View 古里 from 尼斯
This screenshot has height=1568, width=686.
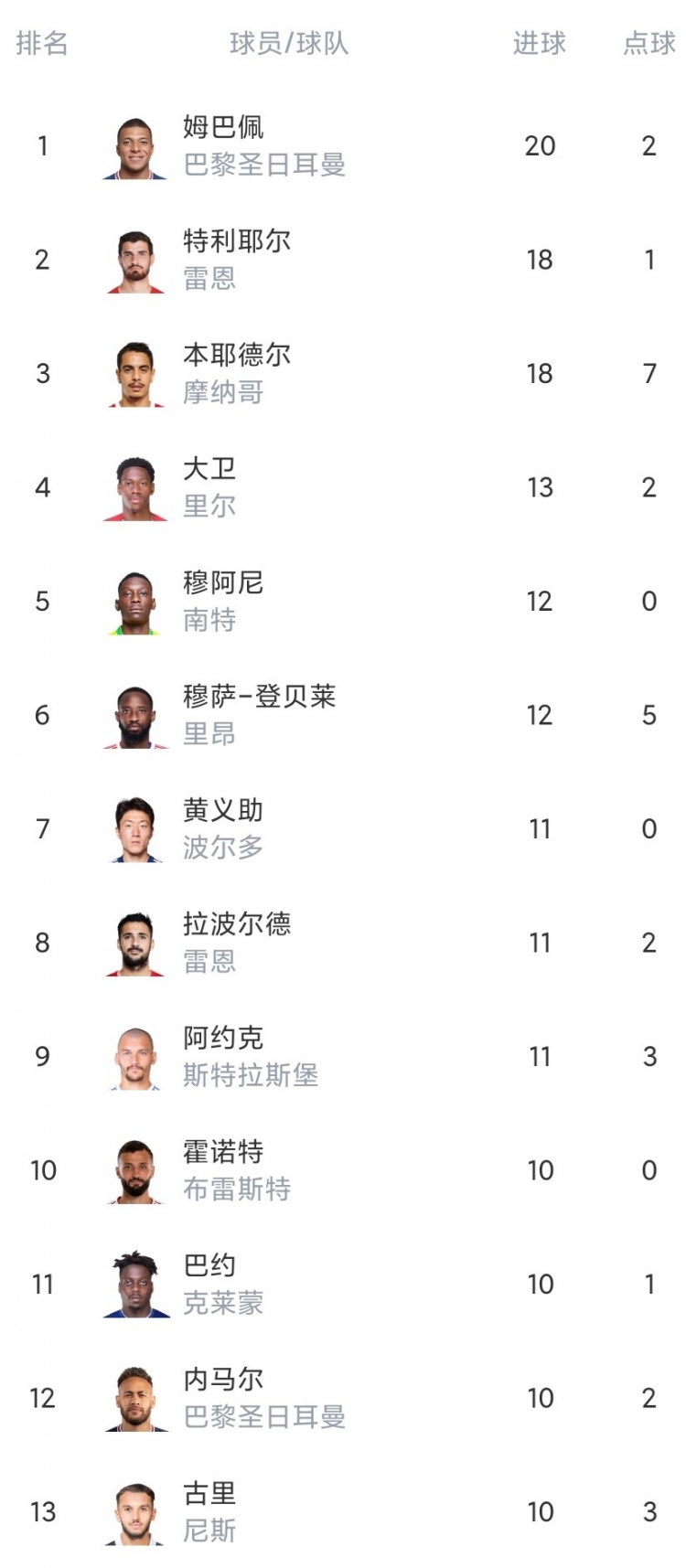pyautogui.click(x=343, y=1511)
